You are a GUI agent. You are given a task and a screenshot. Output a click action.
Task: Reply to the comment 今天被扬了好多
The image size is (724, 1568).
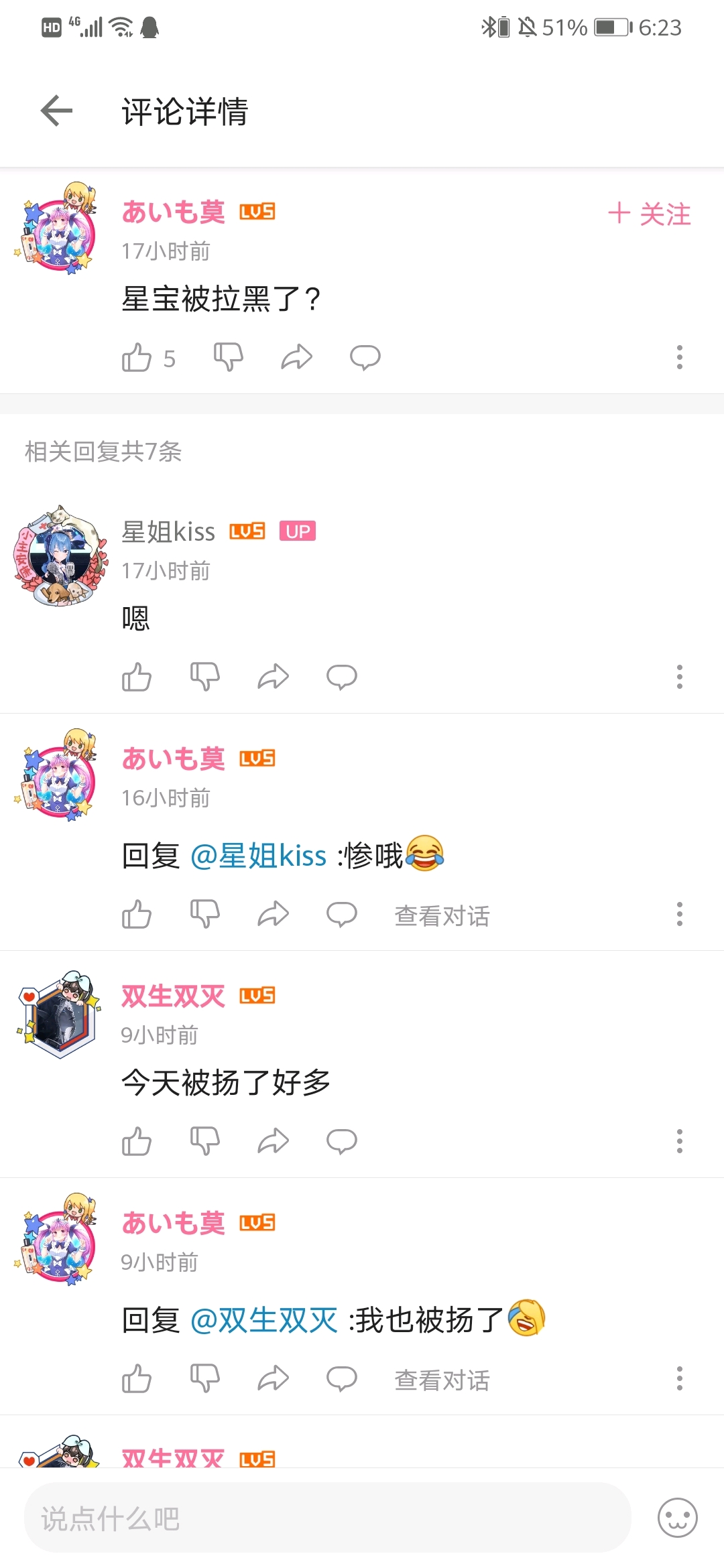(341, 1141)
